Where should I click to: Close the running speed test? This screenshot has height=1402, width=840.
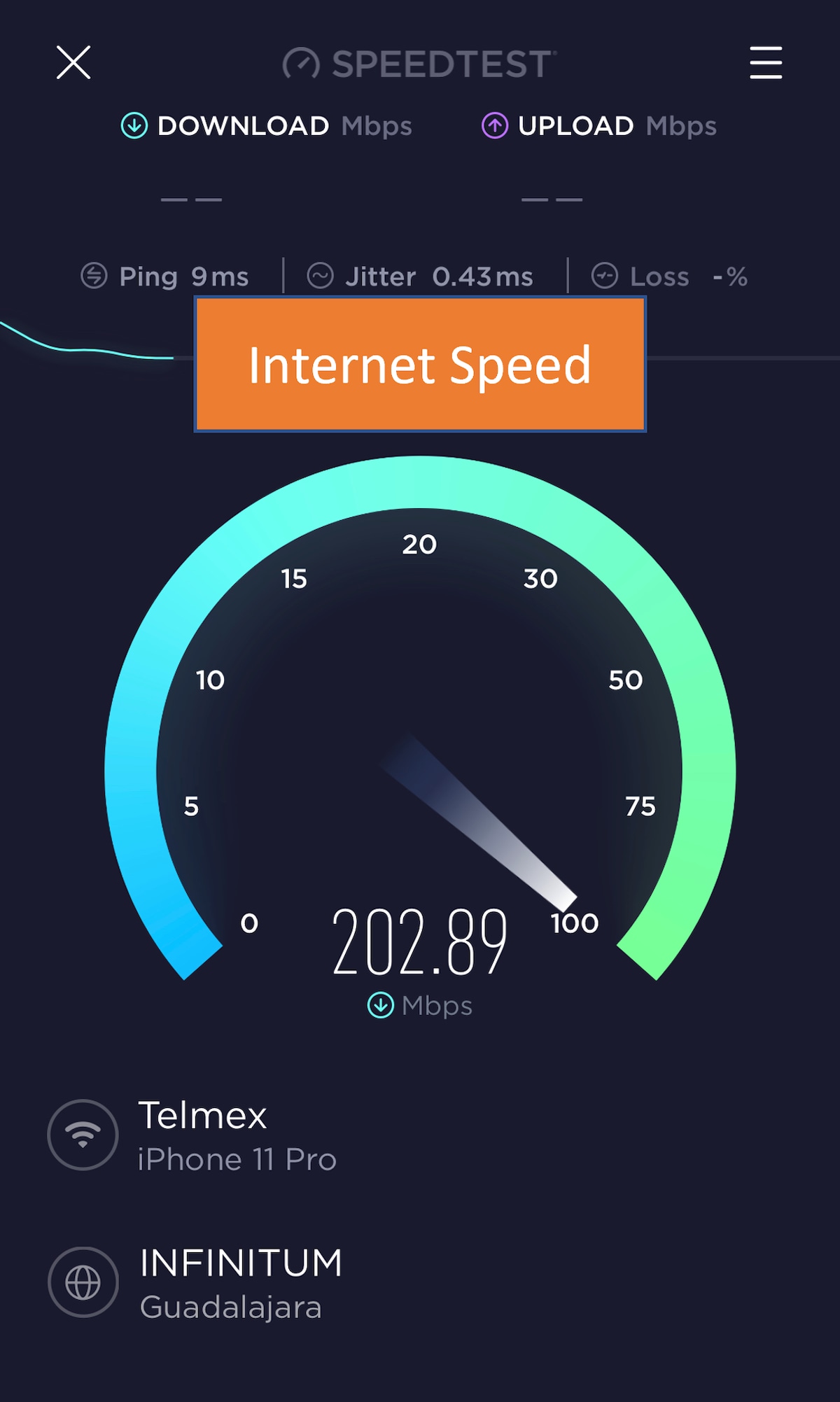[x=73, y=63]
